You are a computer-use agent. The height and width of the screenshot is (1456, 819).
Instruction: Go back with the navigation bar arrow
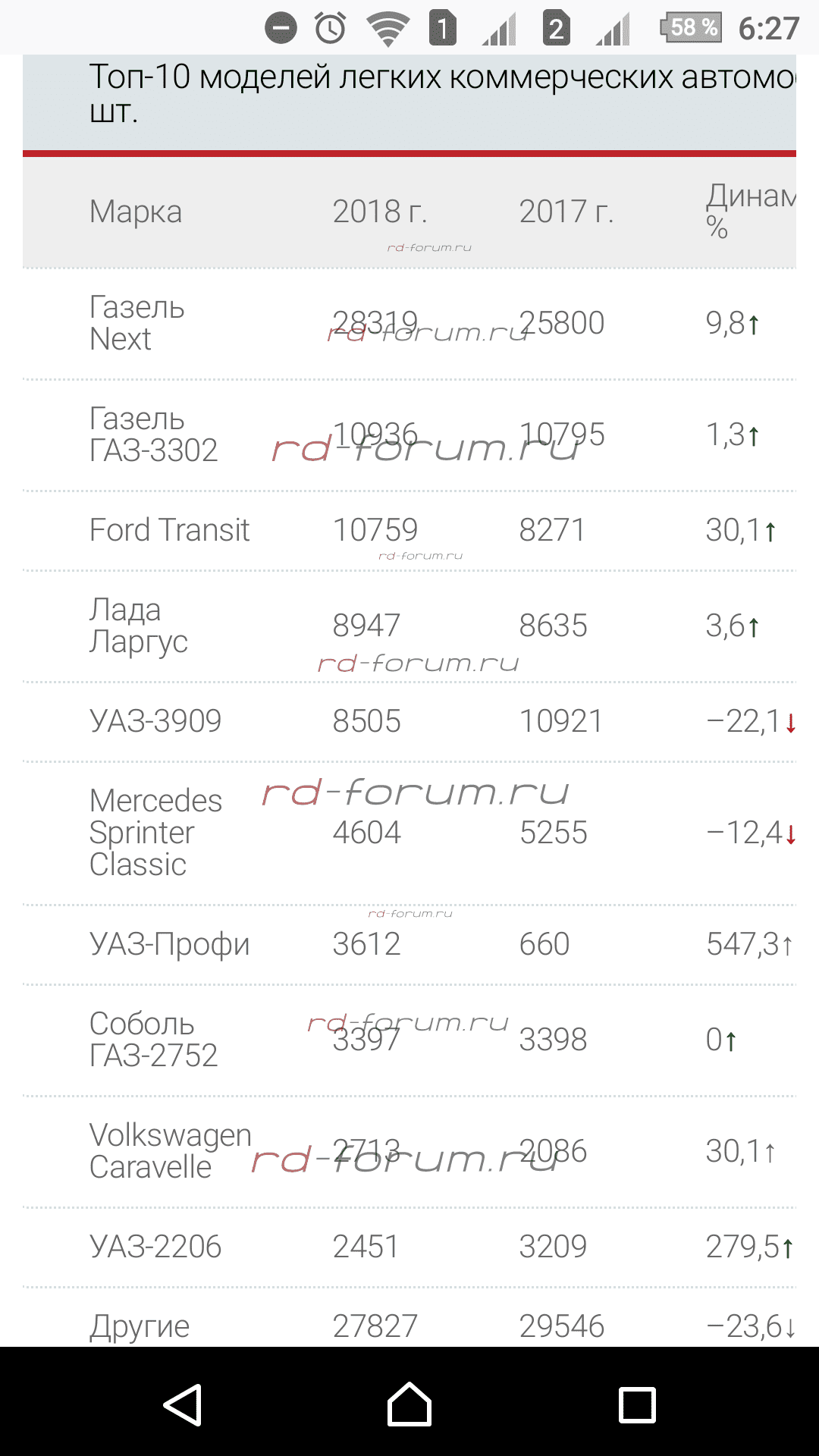183,1405
